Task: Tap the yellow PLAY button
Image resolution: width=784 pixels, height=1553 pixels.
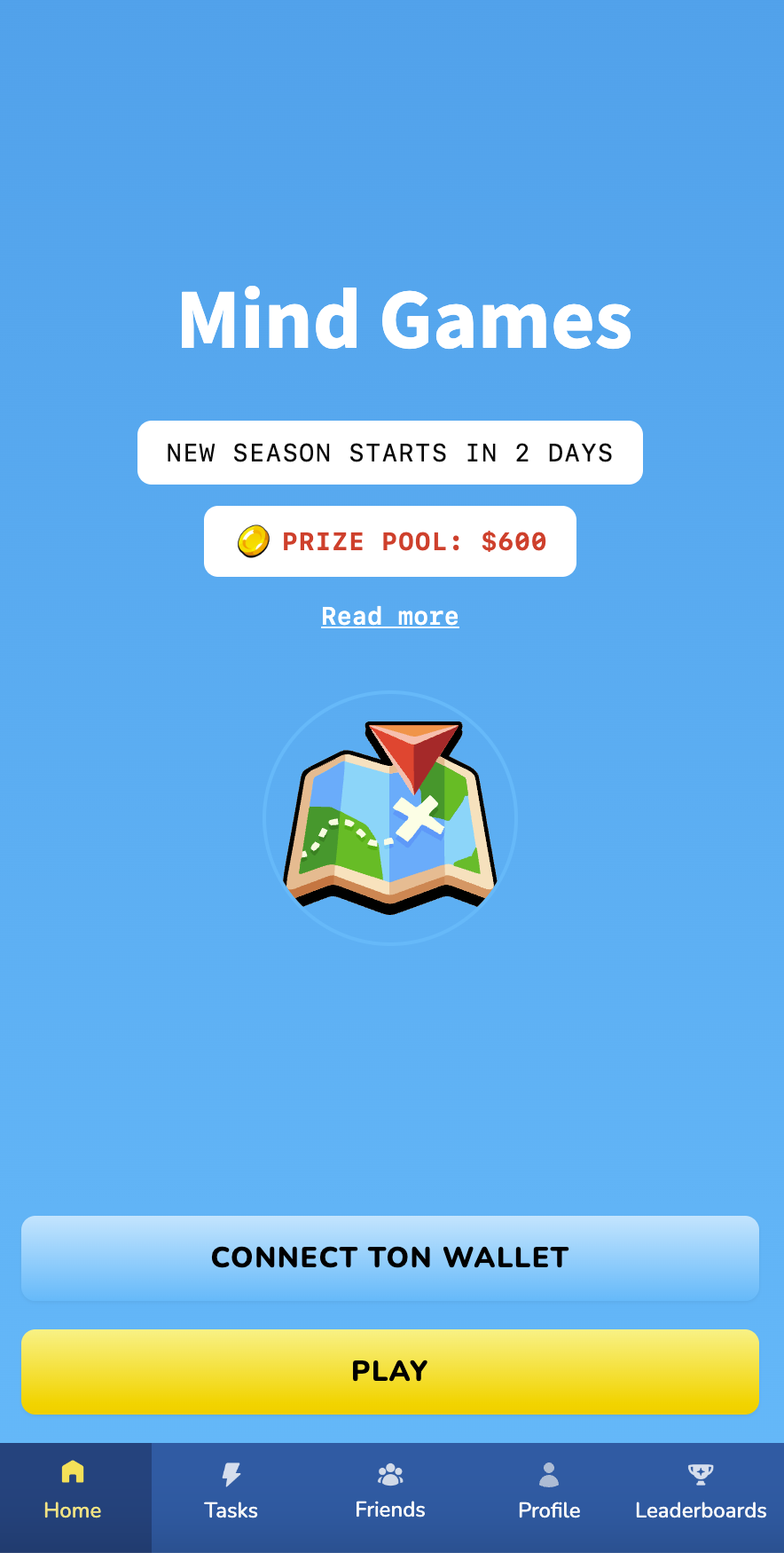Action: tap(390, 1371)
